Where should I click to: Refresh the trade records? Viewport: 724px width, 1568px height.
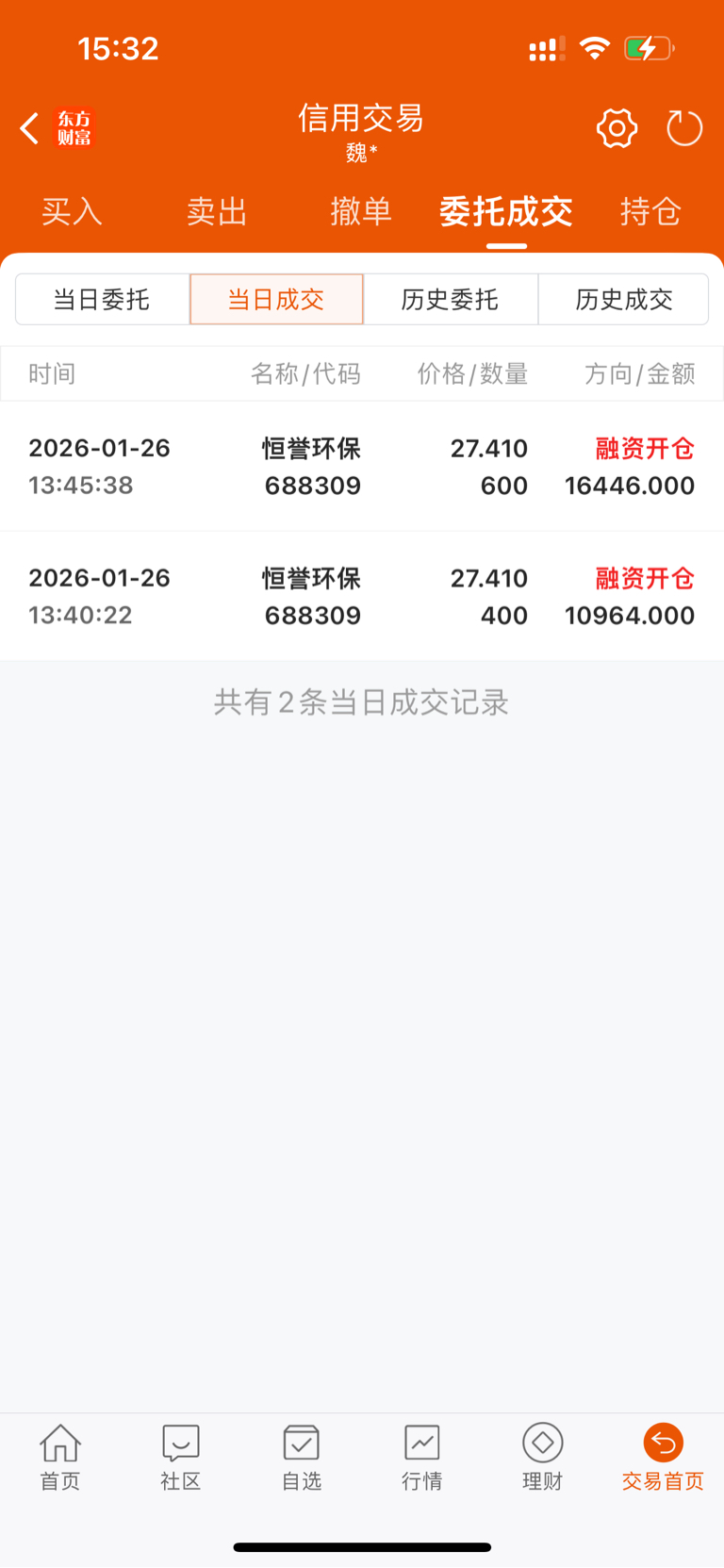[684, 128]
